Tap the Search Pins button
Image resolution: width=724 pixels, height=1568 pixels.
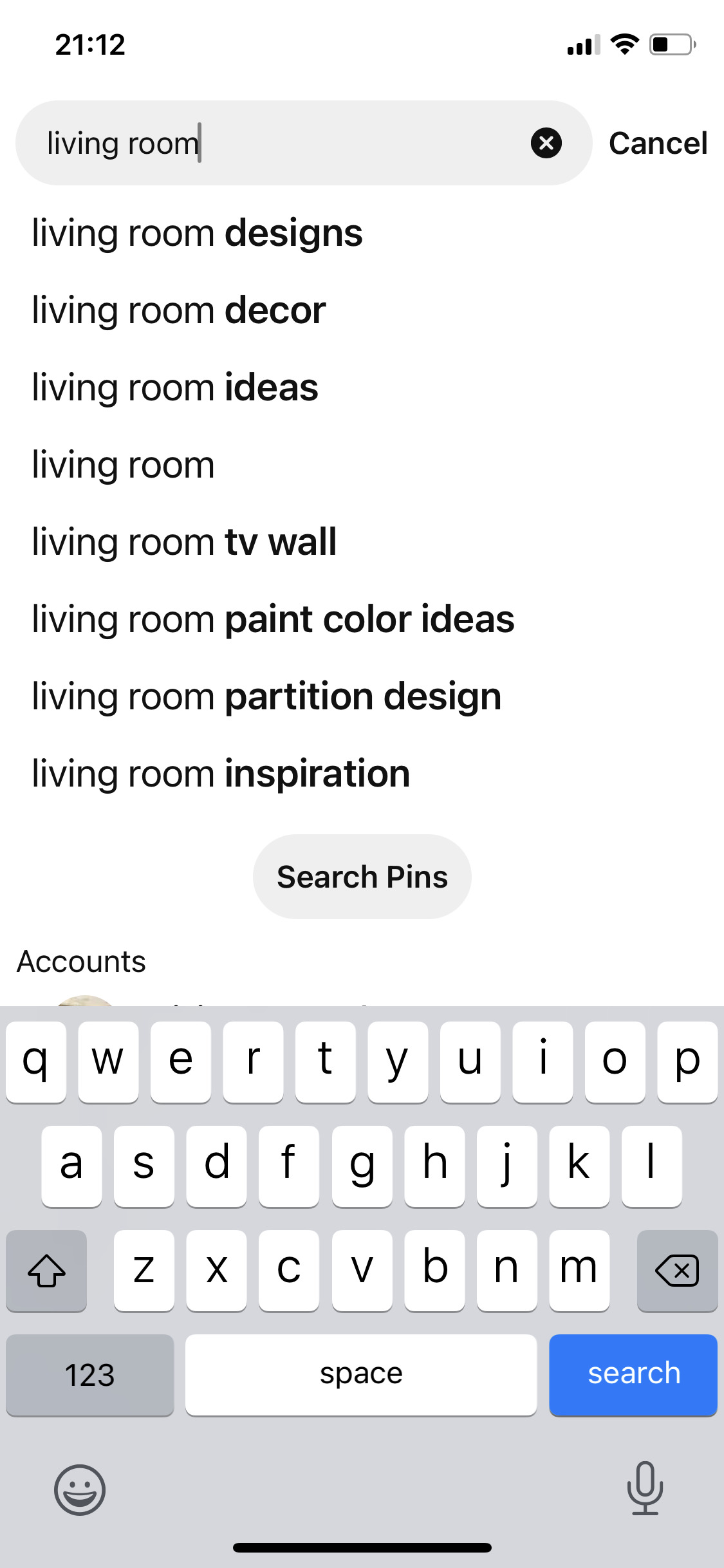point(362,876)
